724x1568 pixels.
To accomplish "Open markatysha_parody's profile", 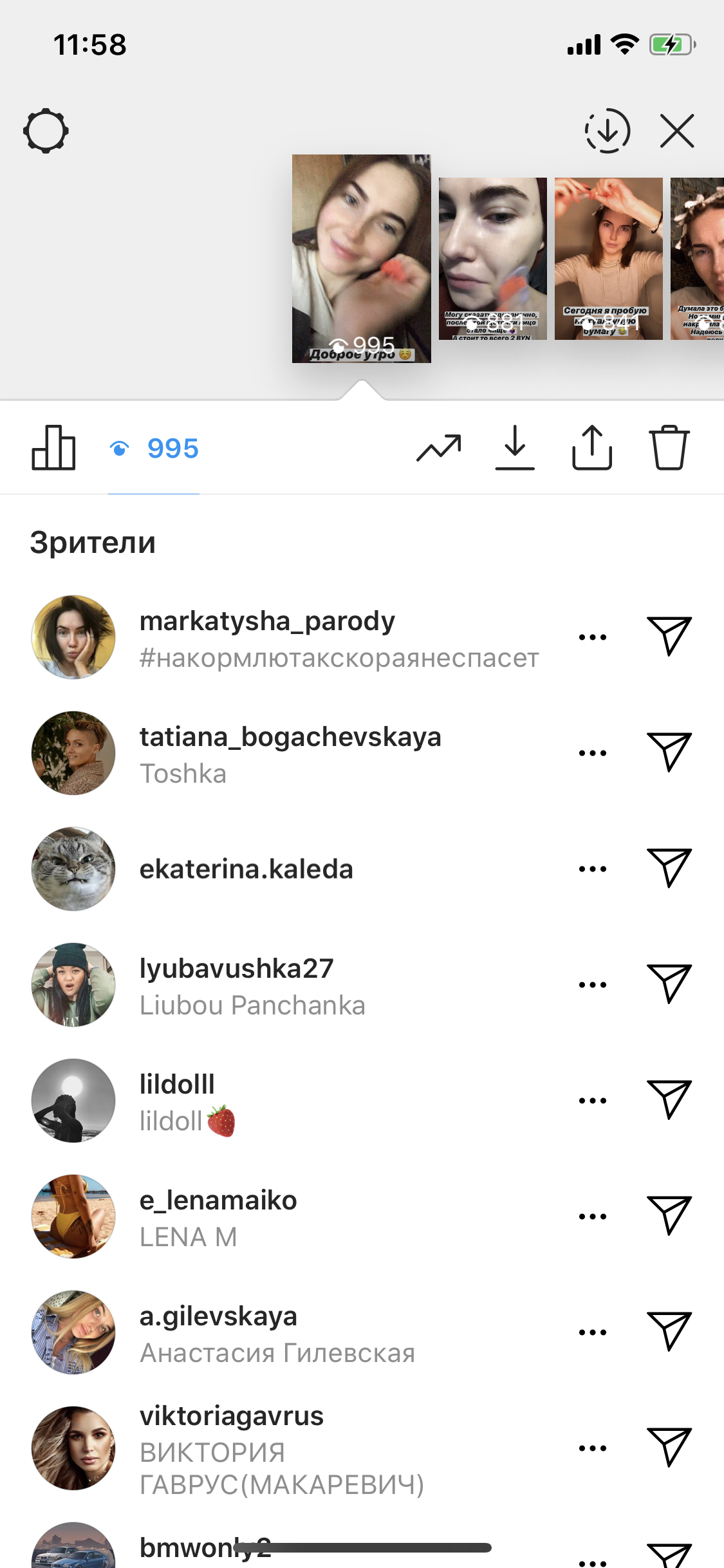I will (267, 622).
